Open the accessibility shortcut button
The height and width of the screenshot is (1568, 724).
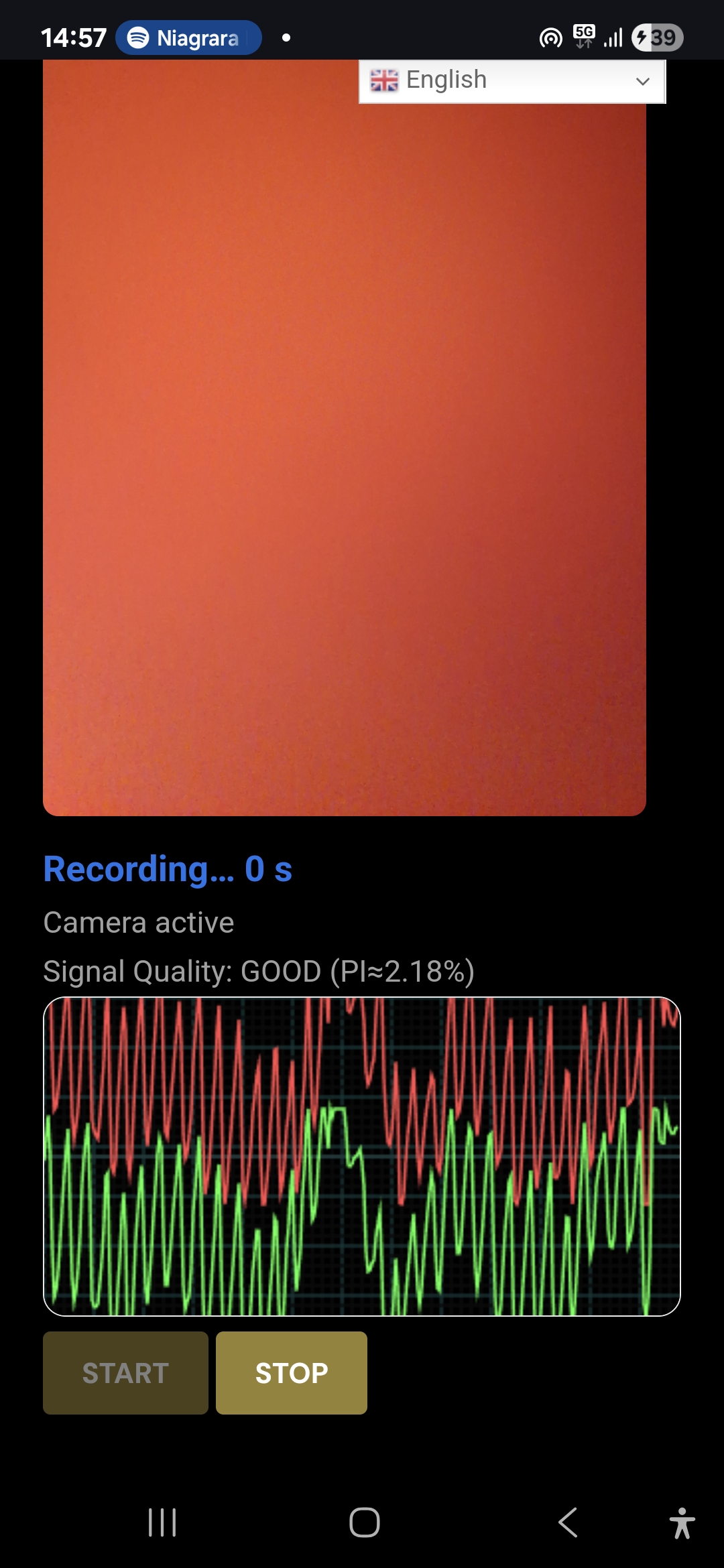[682, 1522]
